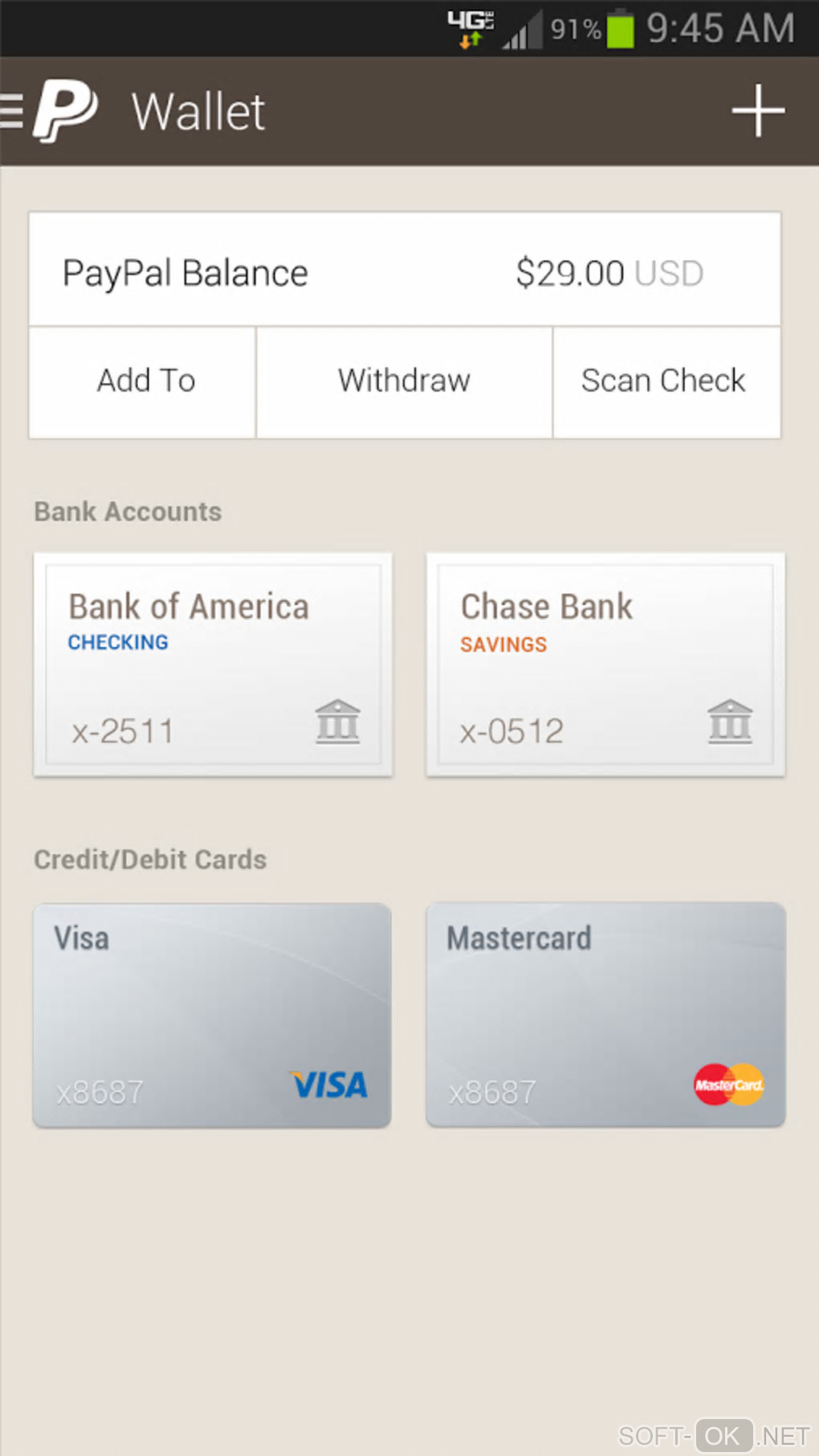The width and height of the screenshot is (819, 1456).
Task: Open Bank of America checking account
Action: (x=213, y=664)
